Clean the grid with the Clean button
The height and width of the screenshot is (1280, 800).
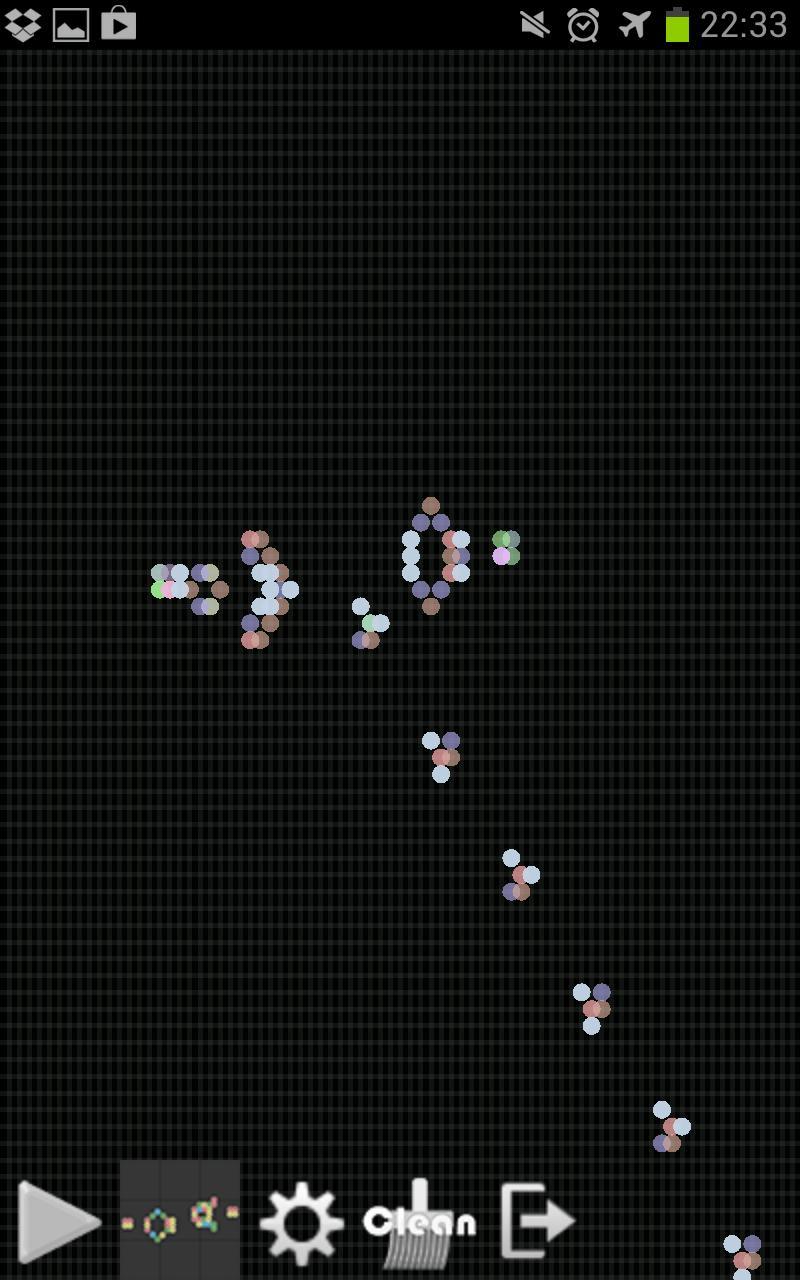[419, 1221]
